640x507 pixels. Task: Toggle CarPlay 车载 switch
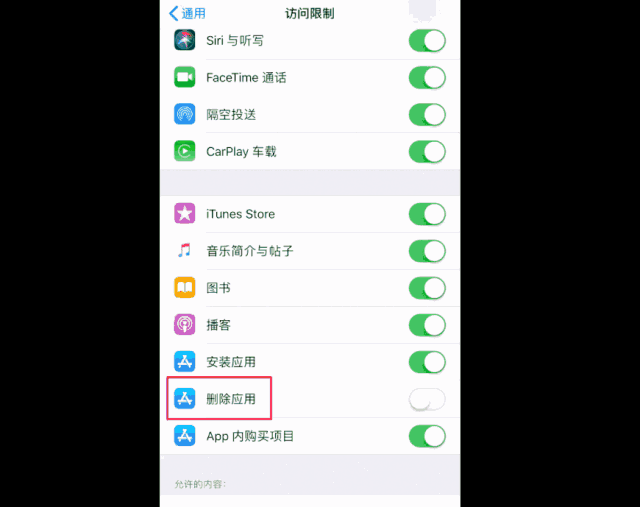(x=427, y=152)
